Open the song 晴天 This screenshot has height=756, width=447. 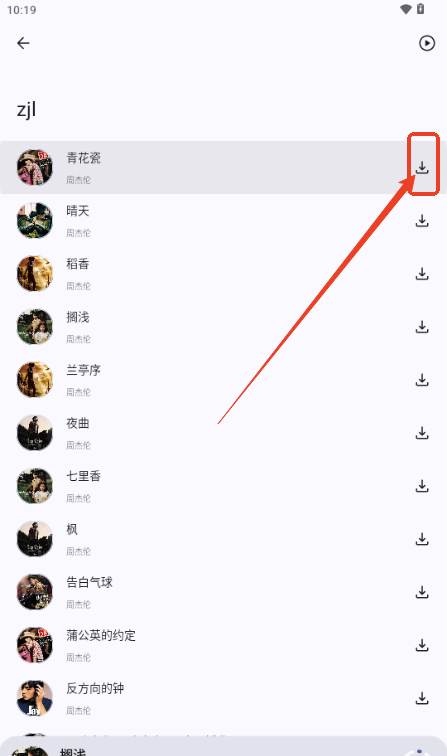[x=223, y=221]
